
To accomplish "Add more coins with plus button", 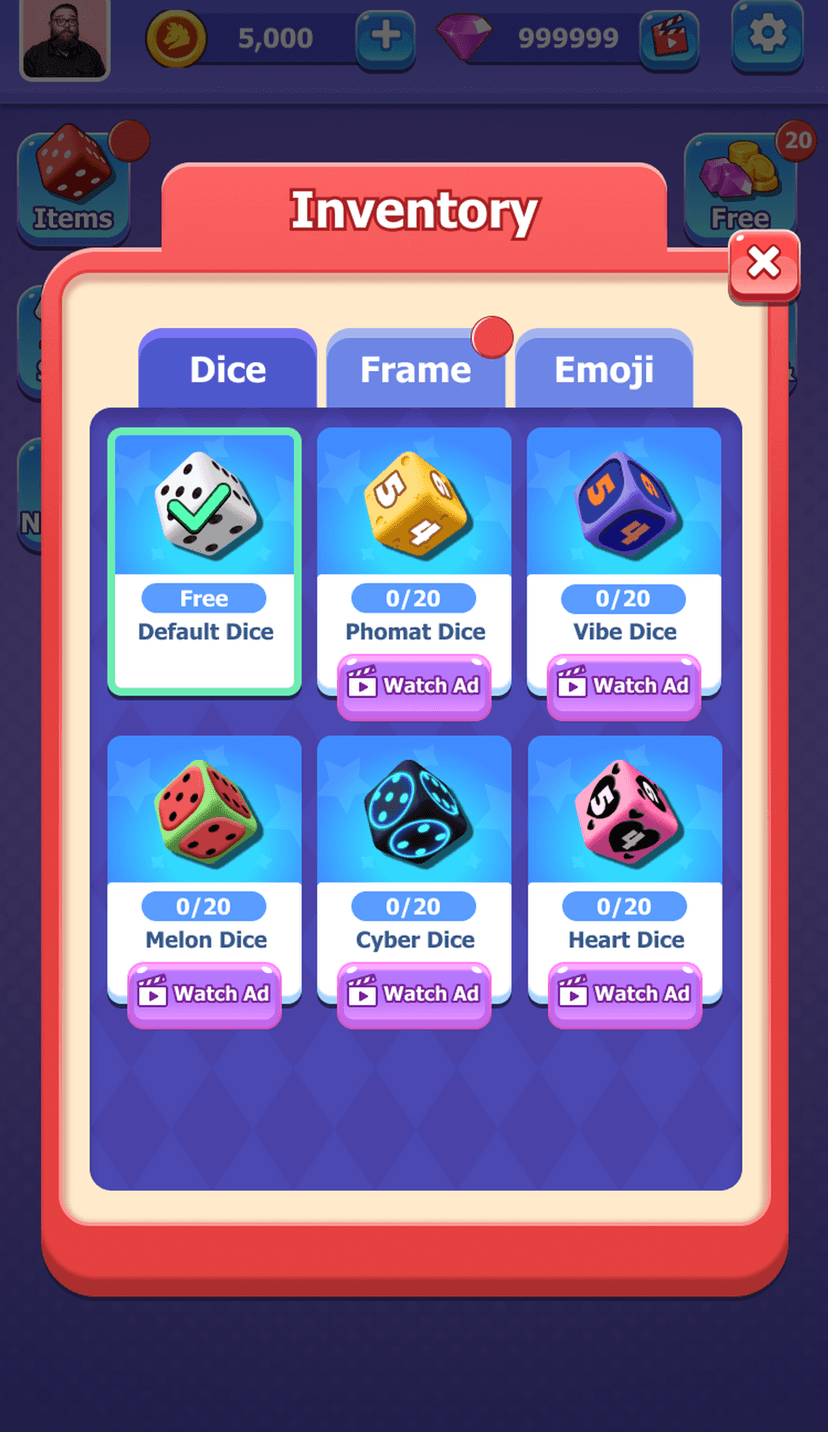I will coord(386,38).
